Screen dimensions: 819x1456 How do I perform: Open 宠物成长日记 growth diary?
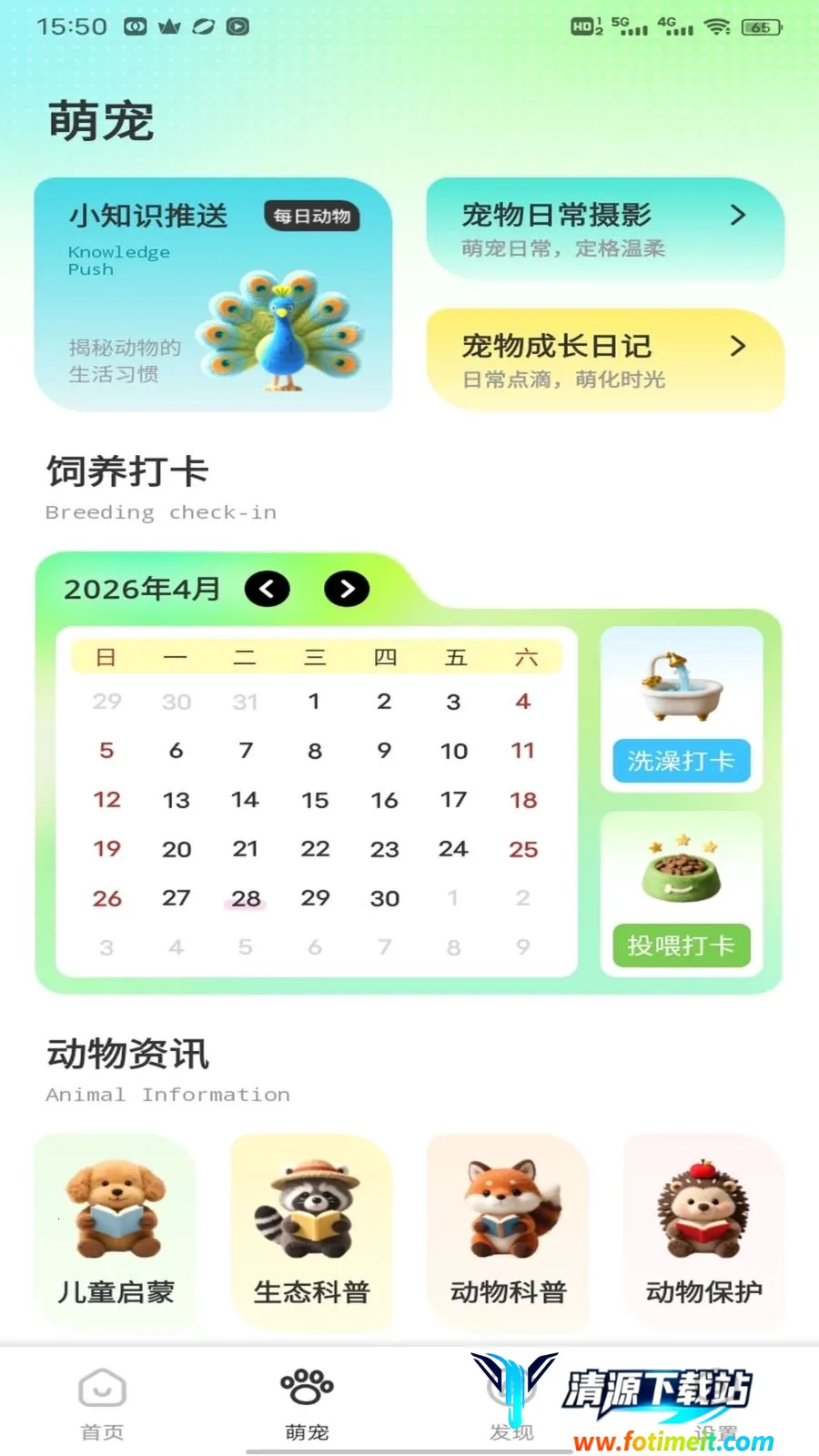coord(605,360)
